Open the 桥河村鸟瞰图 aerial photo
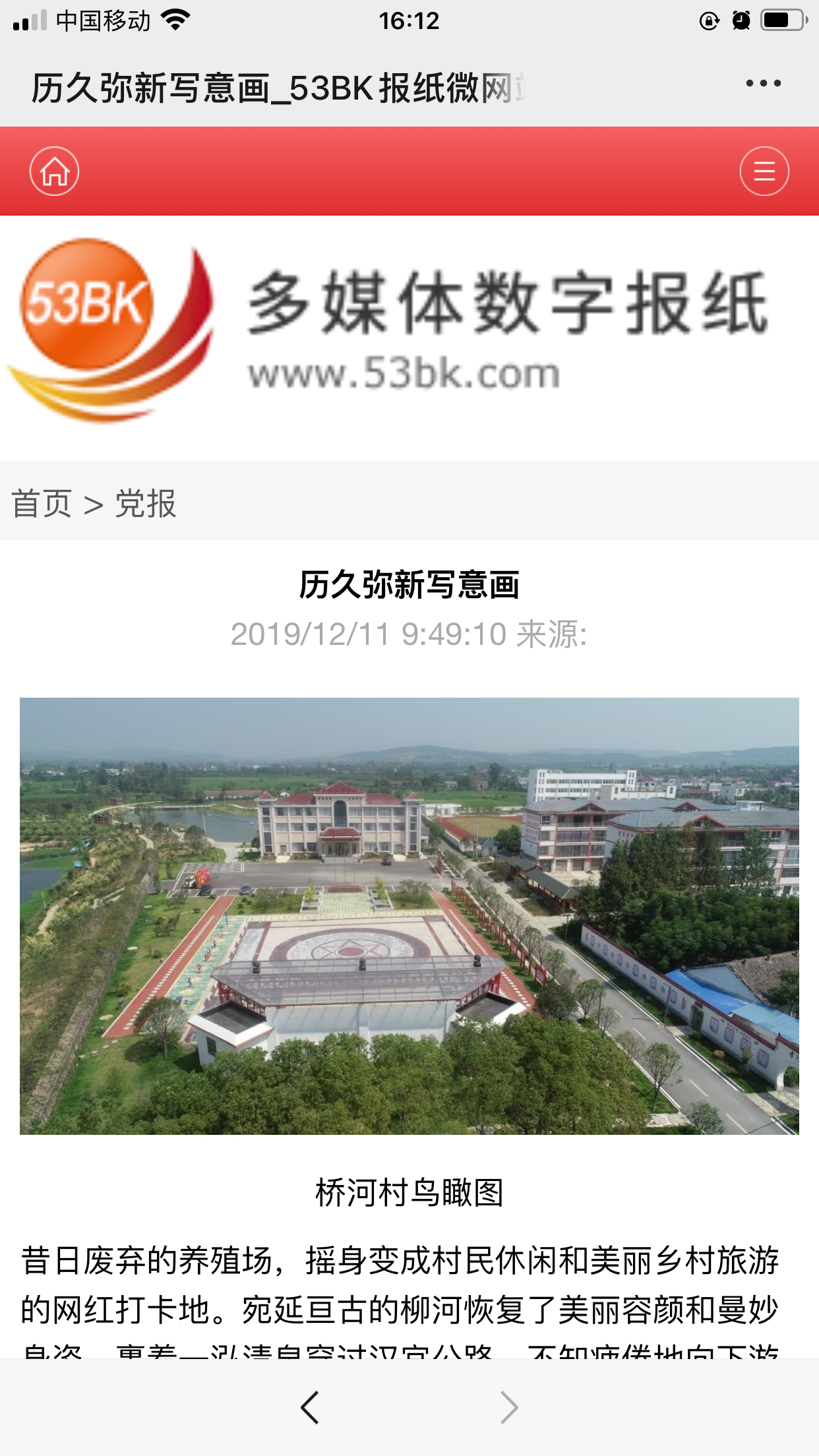819x1456 pixels. pos(409,916)
